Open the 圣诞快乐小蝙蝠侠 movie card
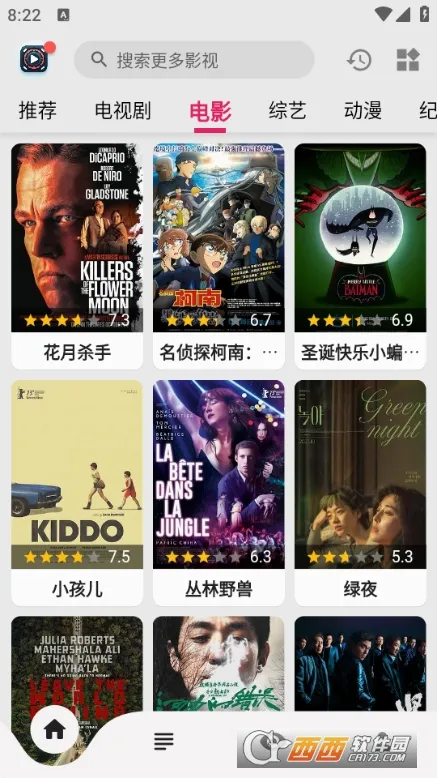 pyautogui.click(x=360, y=256)
